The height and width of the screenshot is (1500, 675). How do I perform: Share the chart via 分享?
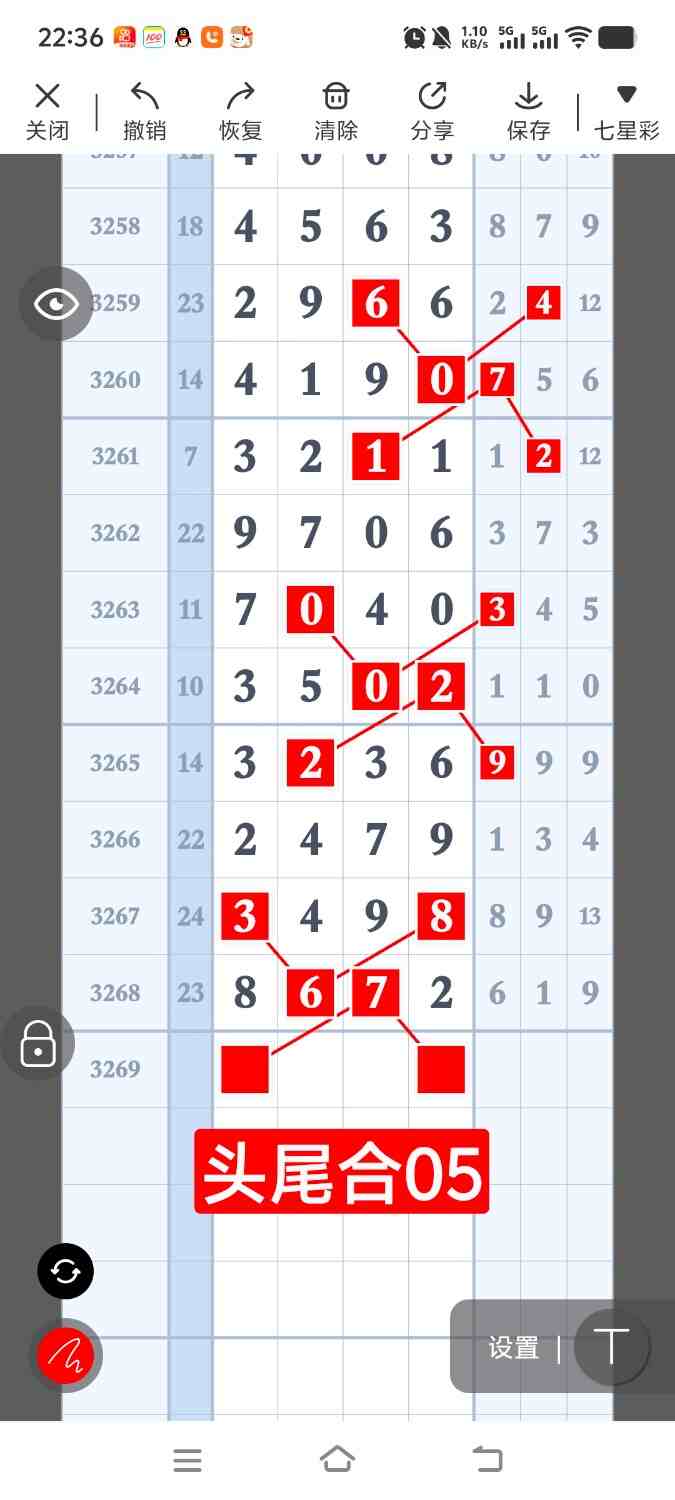point(432,110)
